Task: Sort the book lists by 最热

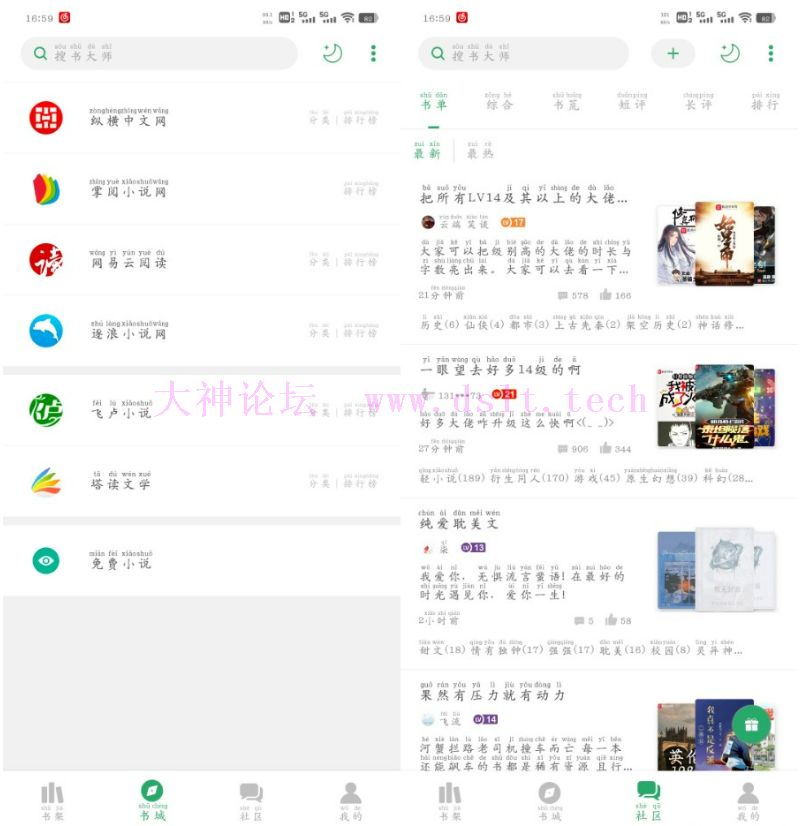Action: [480, 152]
